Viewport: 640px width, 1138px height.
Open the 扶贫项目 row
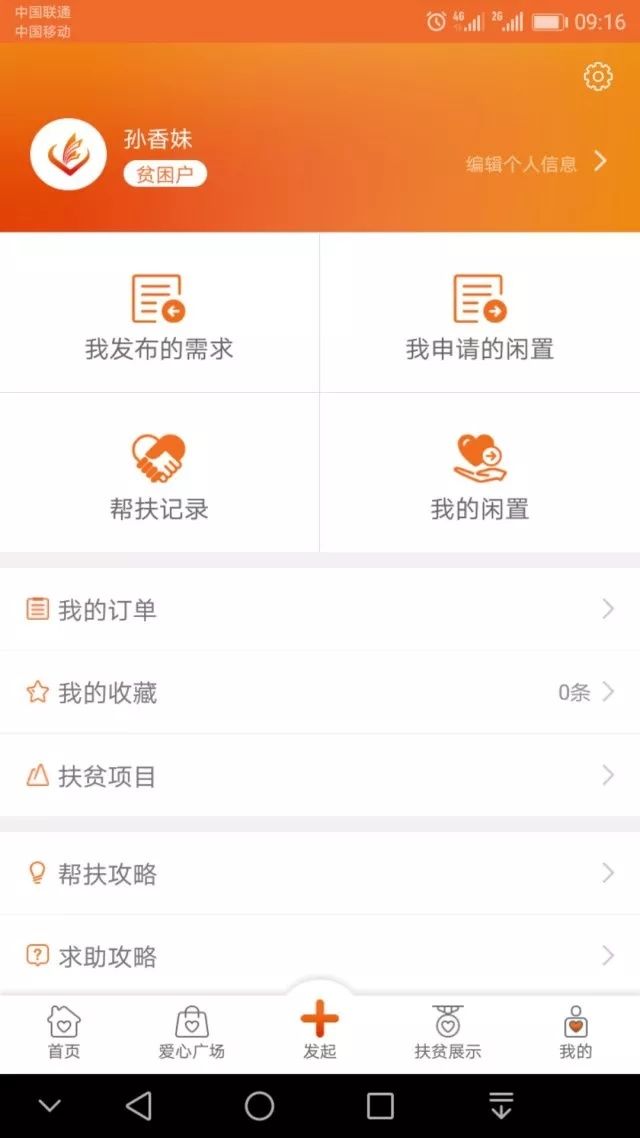[320, 776]
